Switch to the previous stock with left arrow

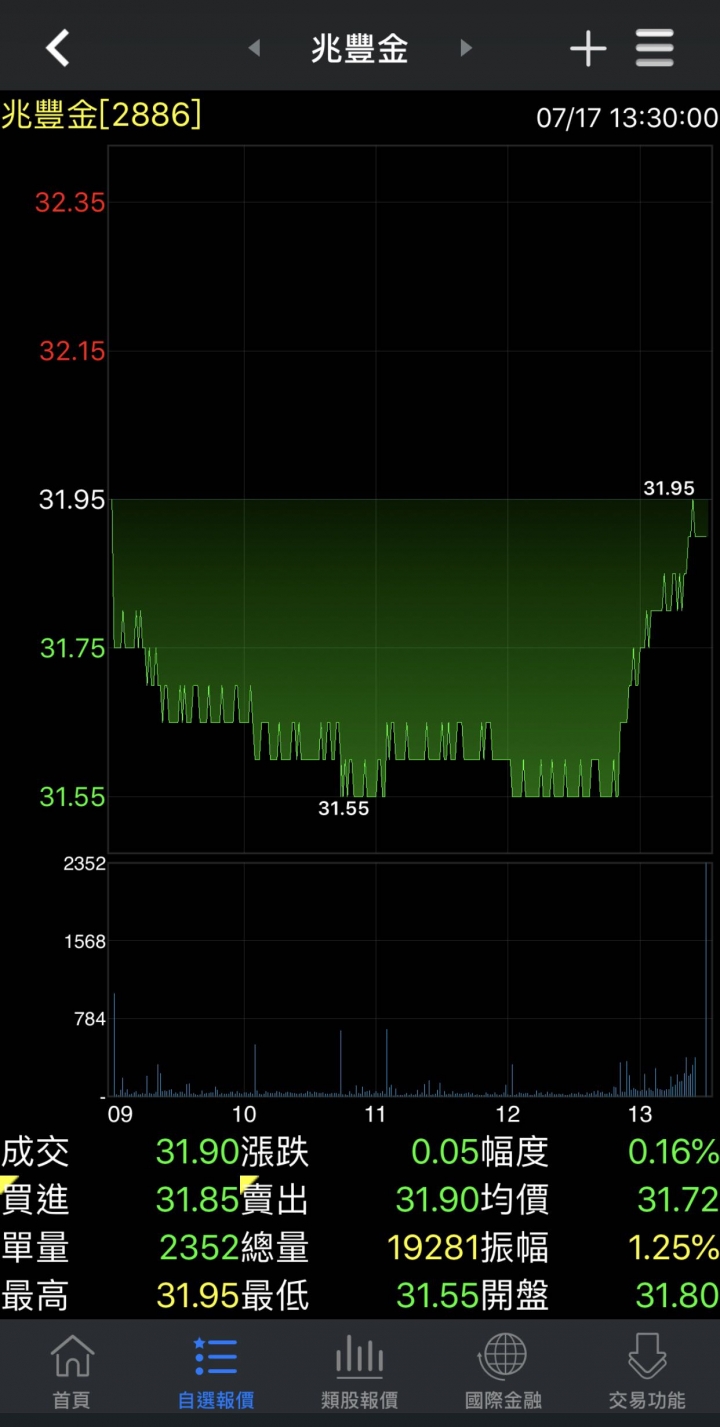coord(254,48)
